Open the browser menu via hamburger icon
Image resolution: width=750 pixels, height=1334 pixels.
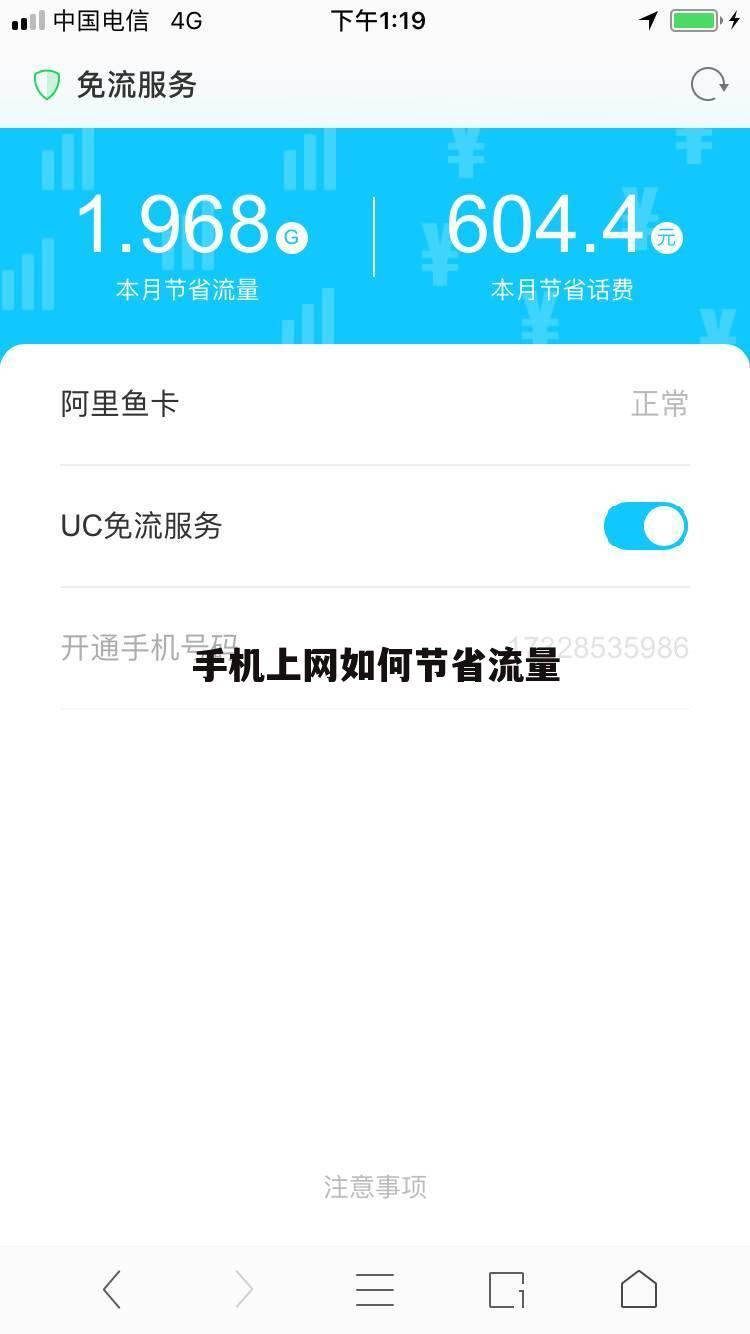[x=374, y=1289]
